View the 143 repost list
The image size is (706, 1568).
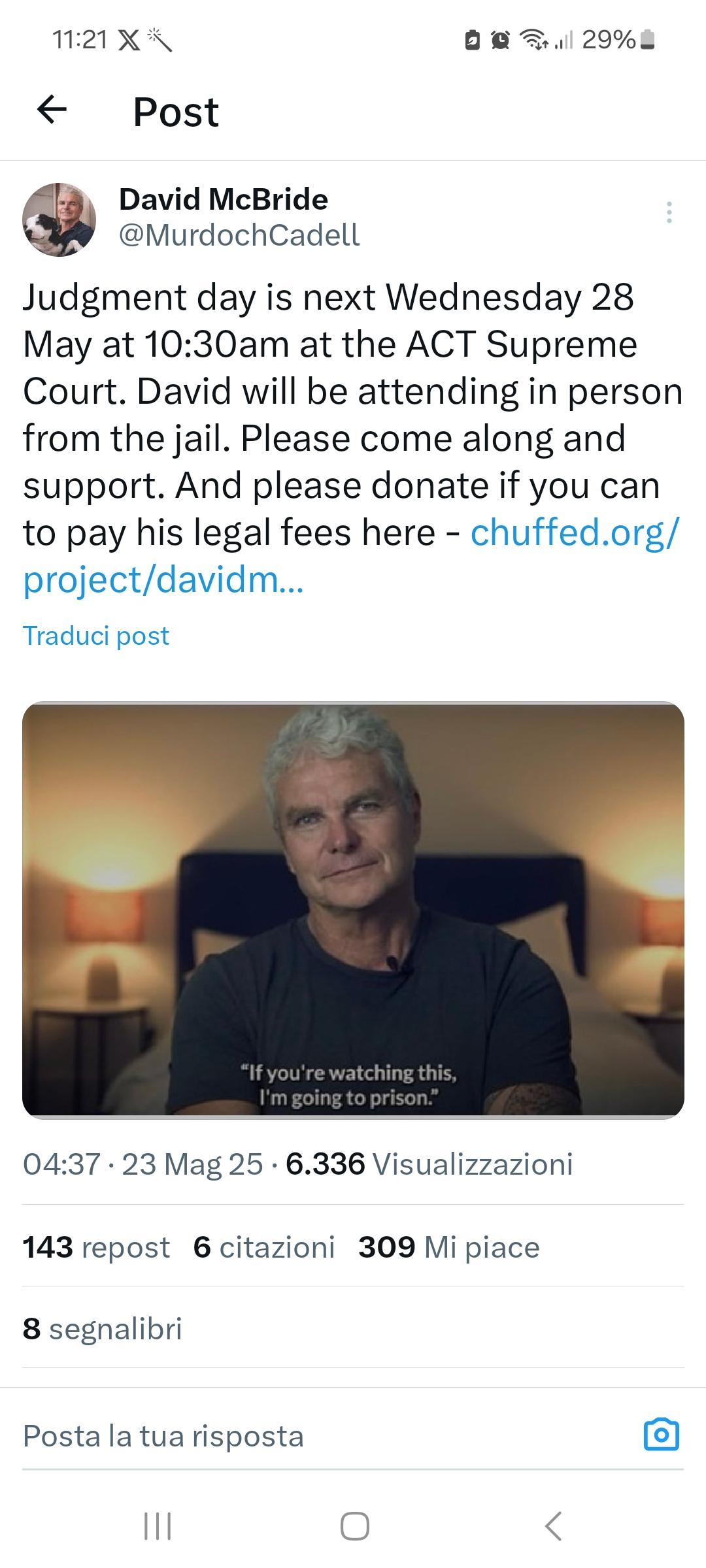coord(96,1247)
